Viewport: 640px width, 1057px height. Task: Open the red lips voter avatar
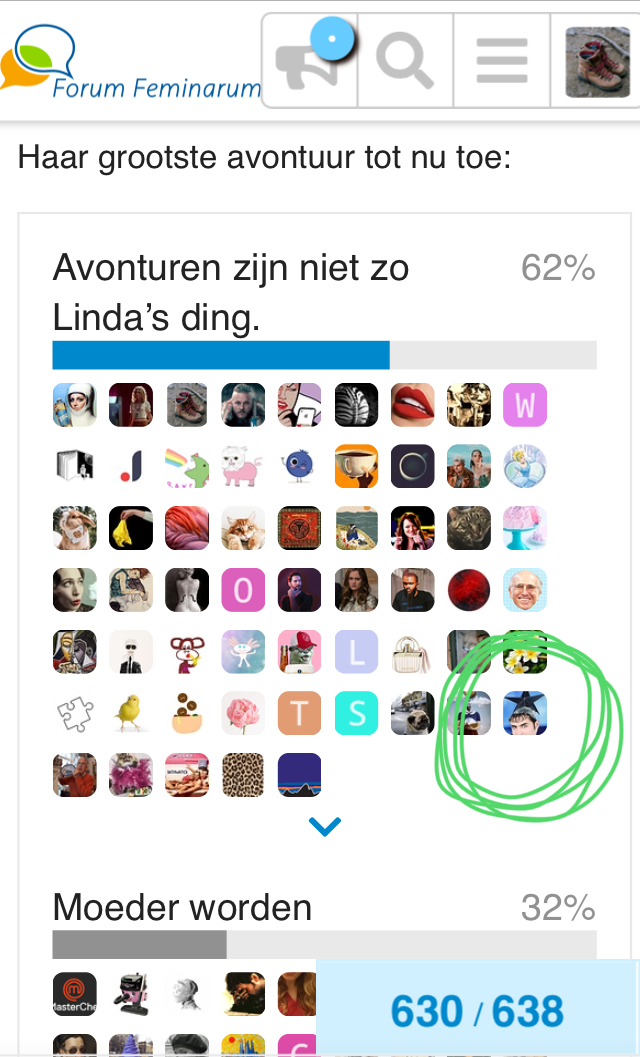pyautogui.click(x=412, y=405)
